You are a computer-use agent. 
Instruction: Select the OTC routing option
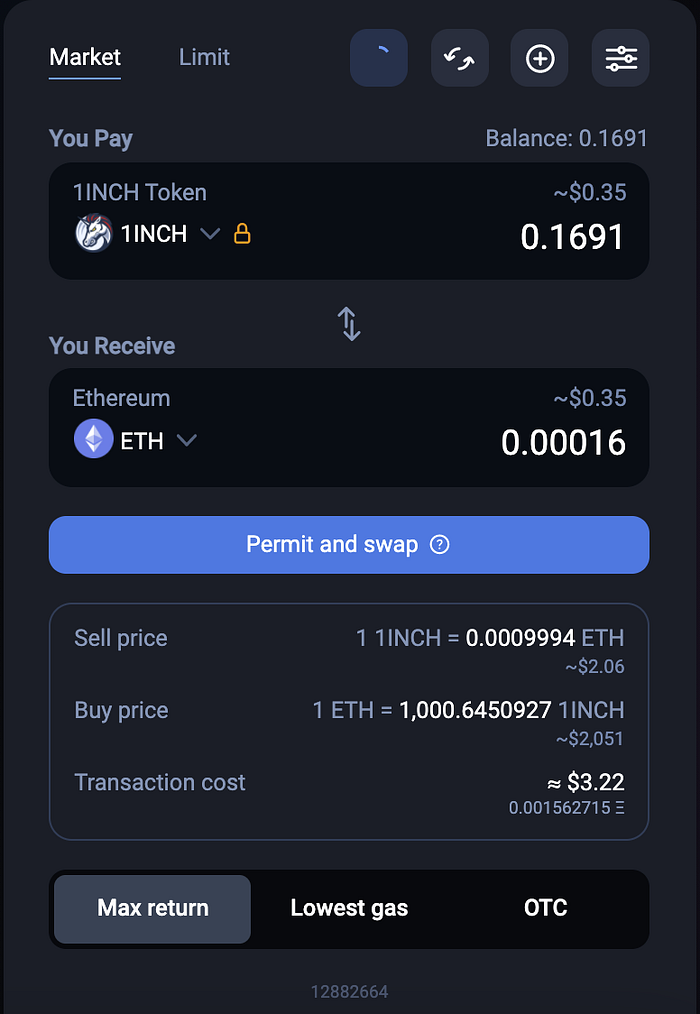coord(545,908)
